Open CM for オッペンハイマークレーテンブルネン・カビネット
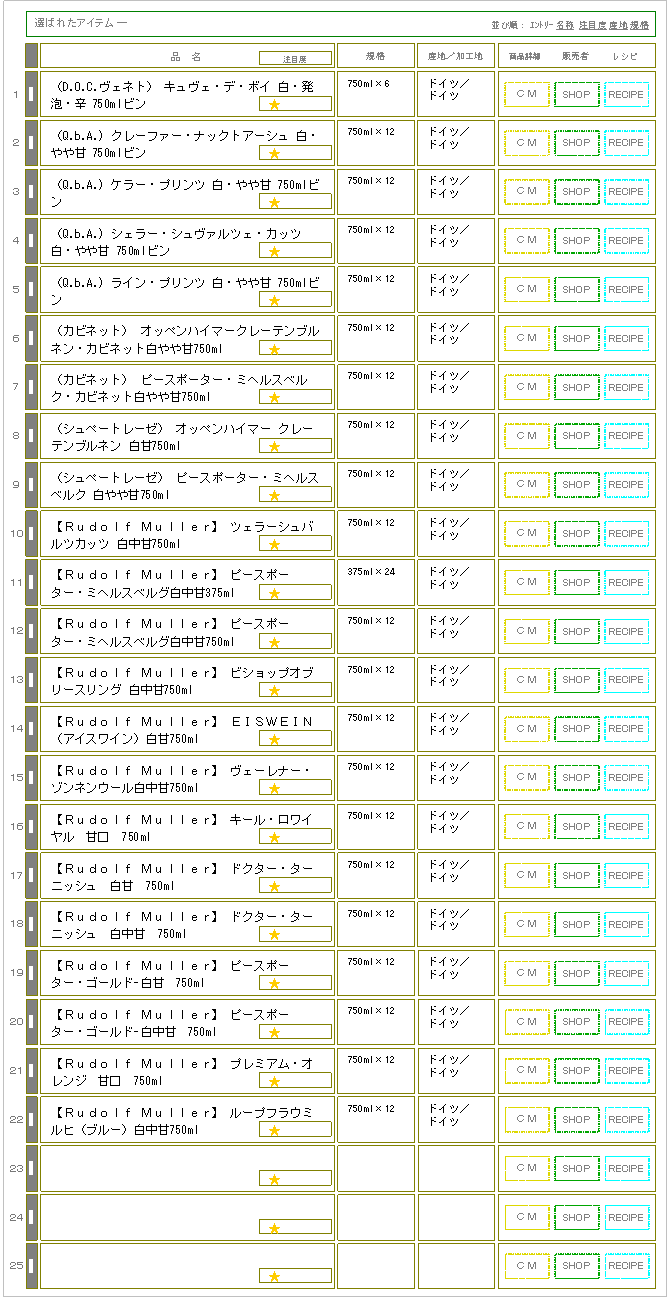The width and height of the screenshot is (668, 1298). pos(526,338)
